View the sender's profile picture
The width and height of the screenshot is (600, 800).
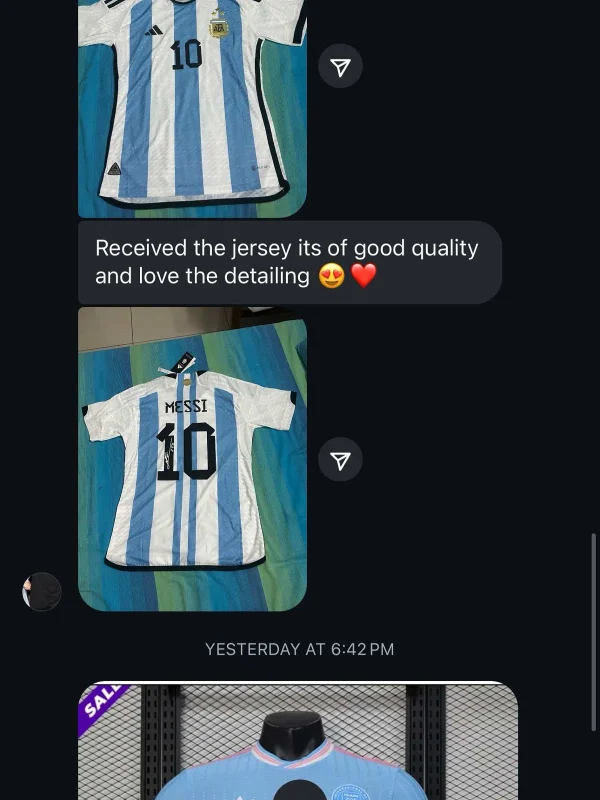click(x=42, y=592)
